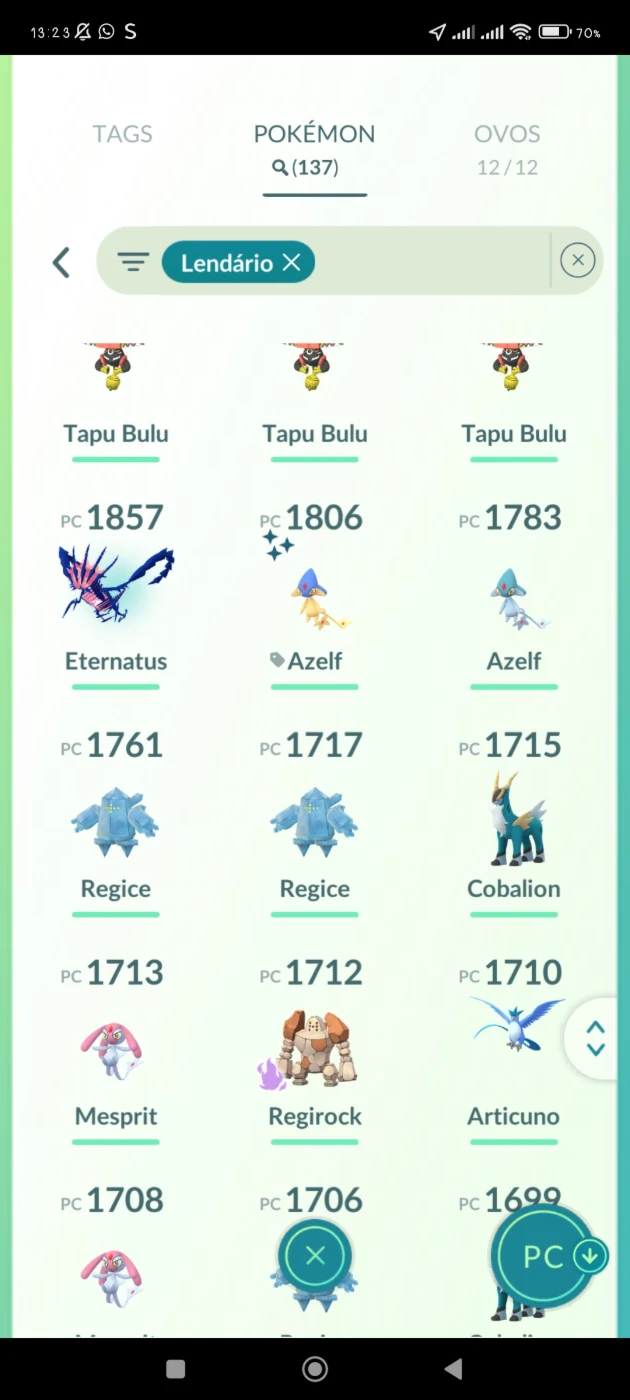The height and width of the screenshot is (1400, 630).
Task: Go to the Android home screen
Action: pyautogui.click(x=315, y=1368)
